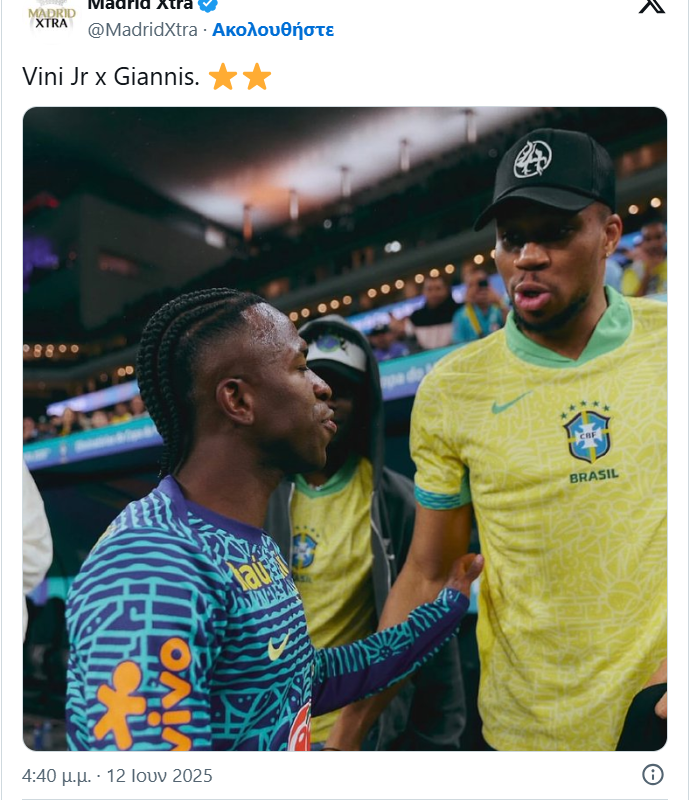The width and height of the screenshot is (690, 800).
Task: Follow MadridXtra via Ακολουθήστε link
Action: pos(273,30)
